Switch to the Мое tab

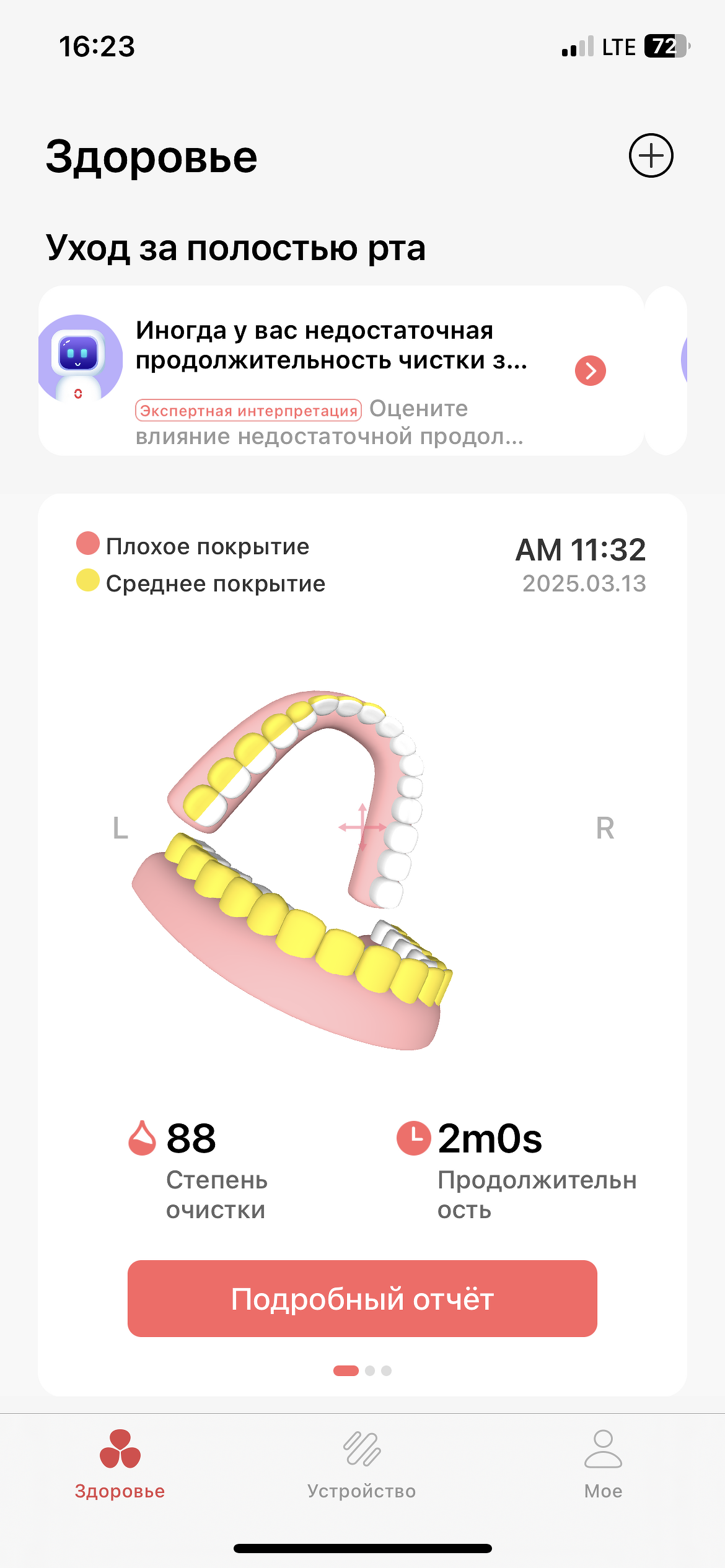click(x=604, y=1465)
